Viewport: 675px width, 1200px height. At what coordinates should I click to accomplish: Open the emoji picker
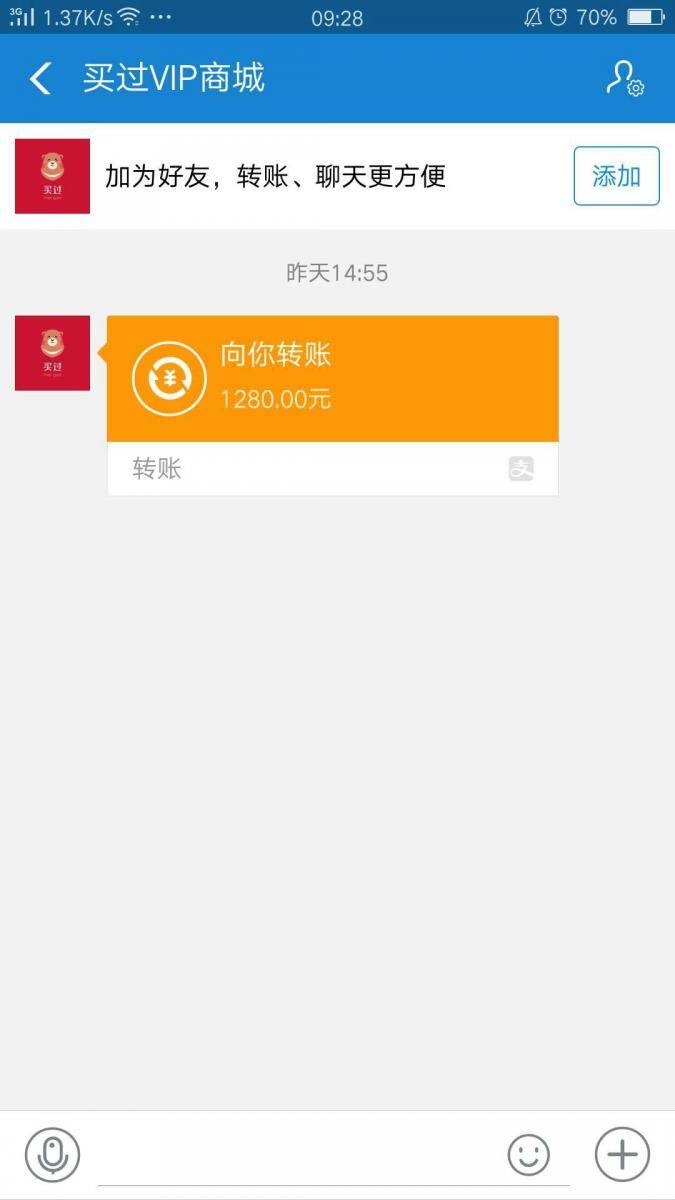pyautogui.click(x=528, y=1155)
